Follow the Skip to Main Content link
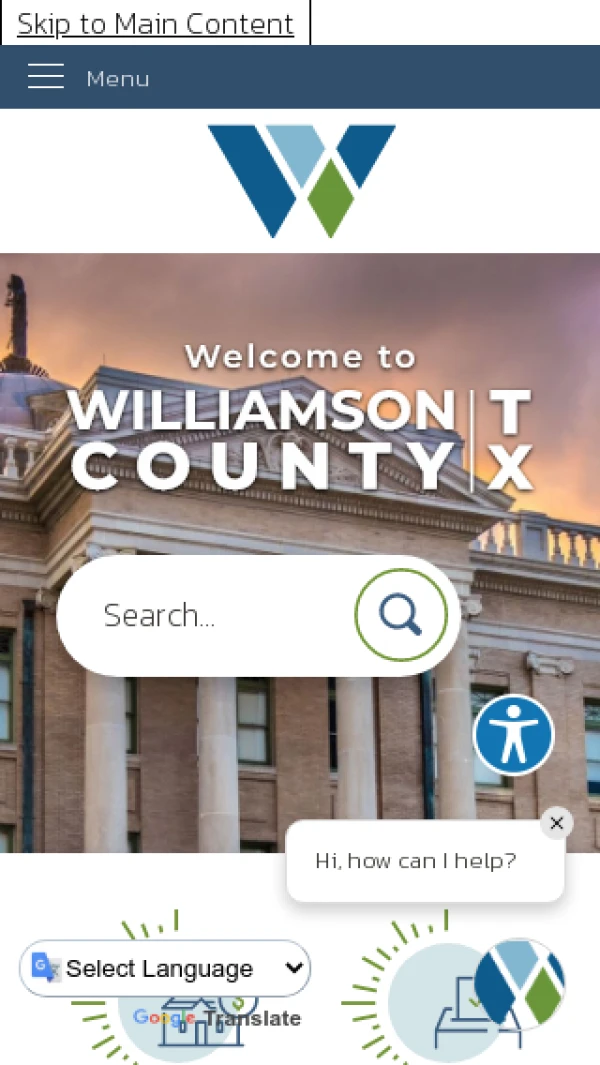 pyautogui.click(x=155, y=23)
